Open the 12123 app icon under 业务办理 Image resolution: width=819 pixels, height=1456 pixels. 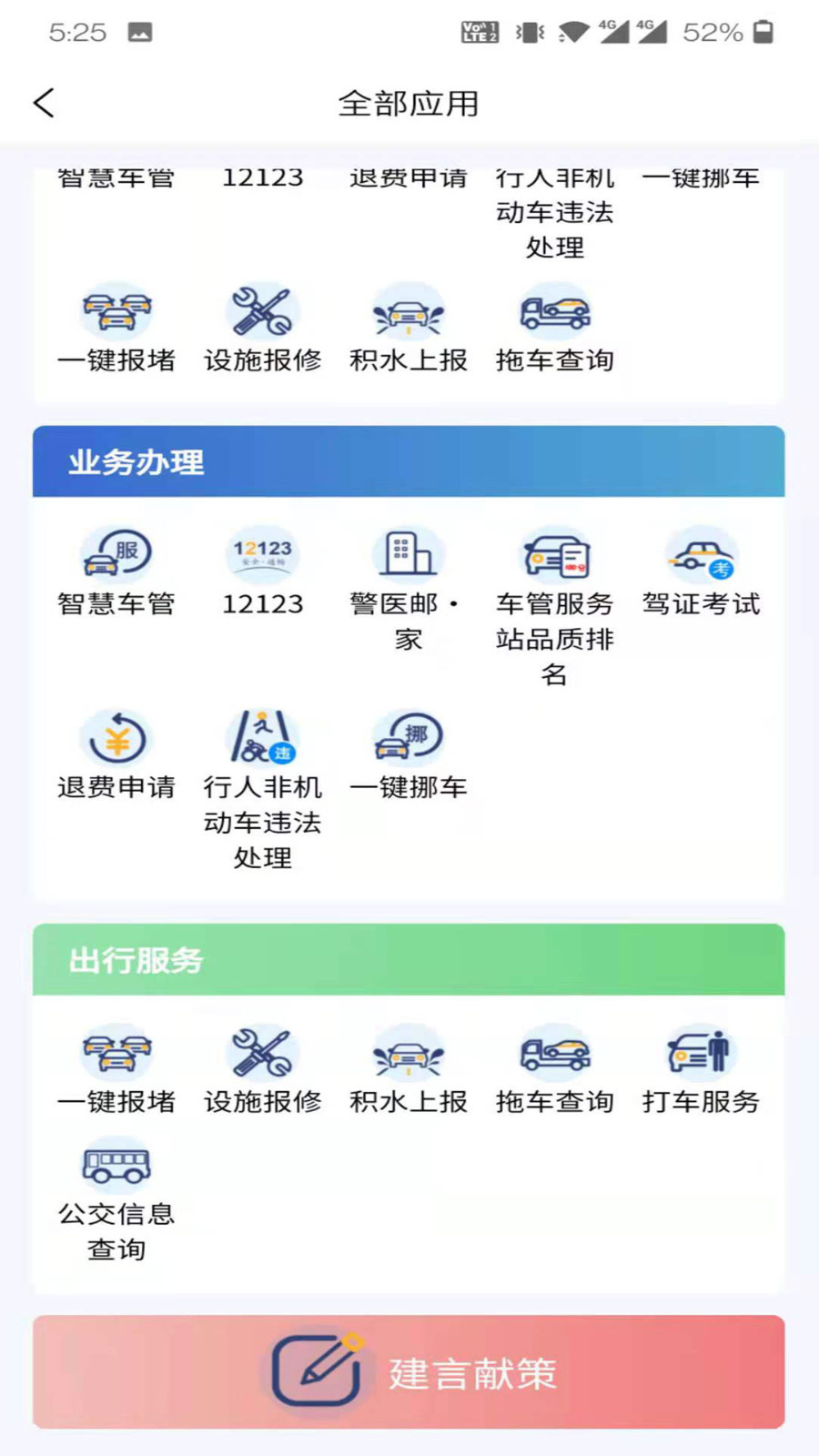pos(262,555)
